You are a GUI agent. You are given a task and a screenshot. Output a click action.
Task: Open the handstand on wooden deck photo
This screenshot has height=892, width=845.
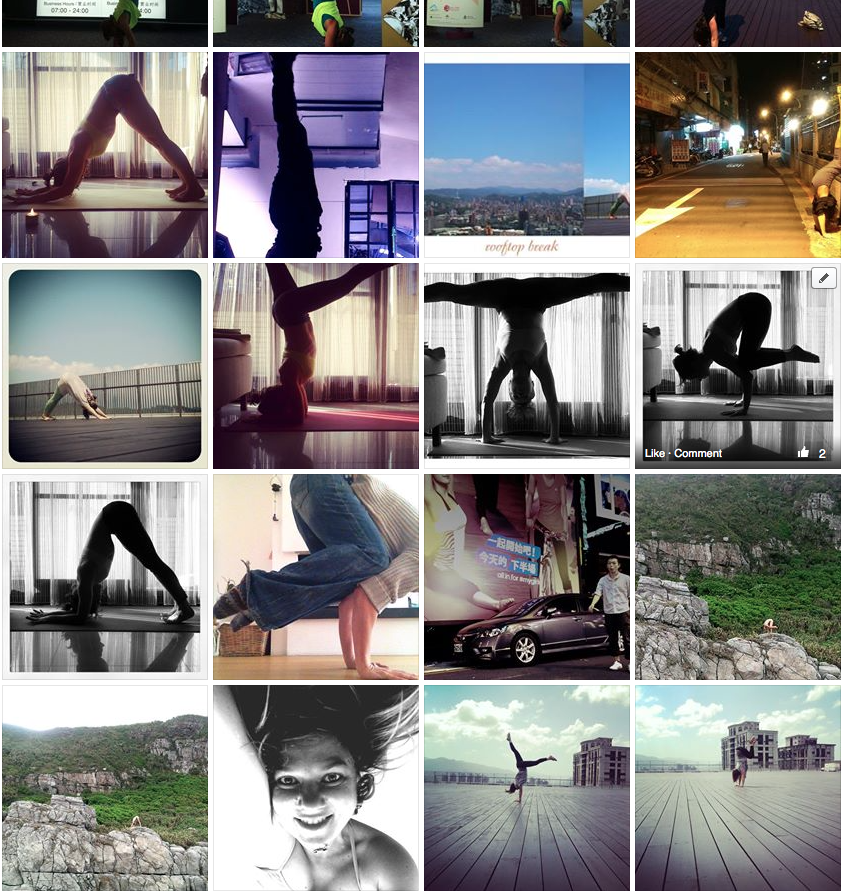tap(527, 787)
